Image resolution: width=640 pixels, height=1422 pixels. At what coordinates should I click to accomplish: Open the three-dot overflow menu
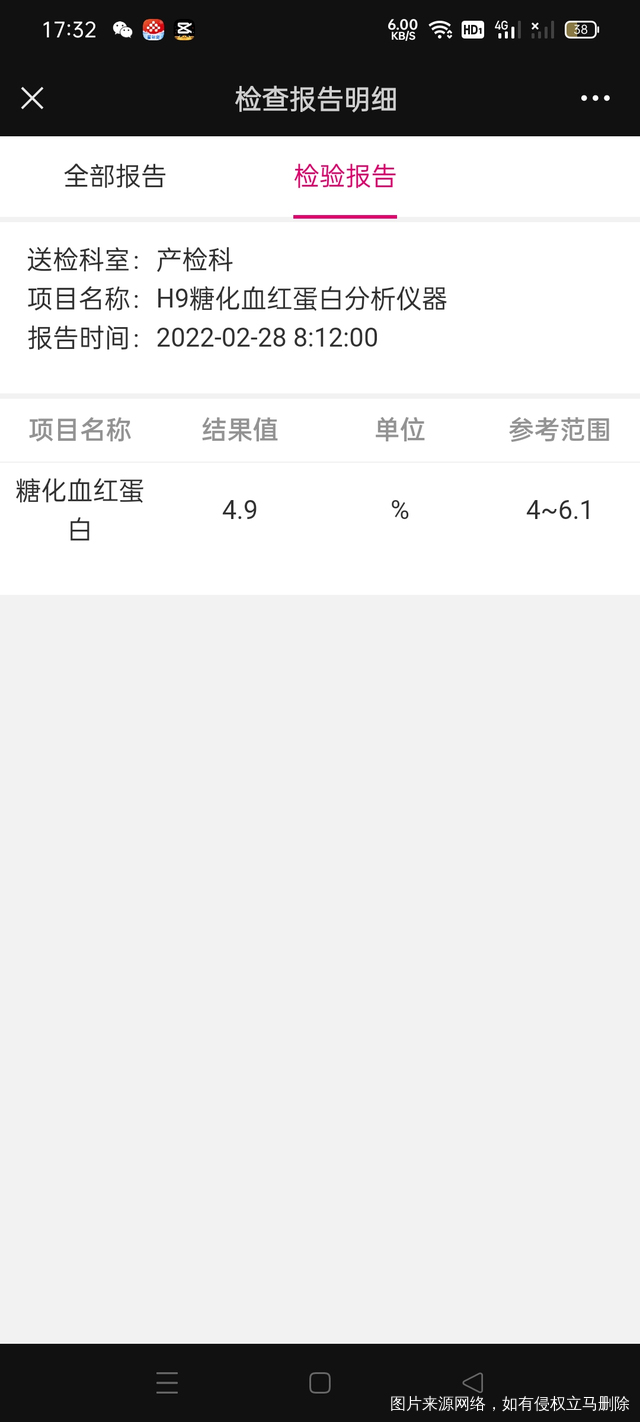[x=595, y=98]
